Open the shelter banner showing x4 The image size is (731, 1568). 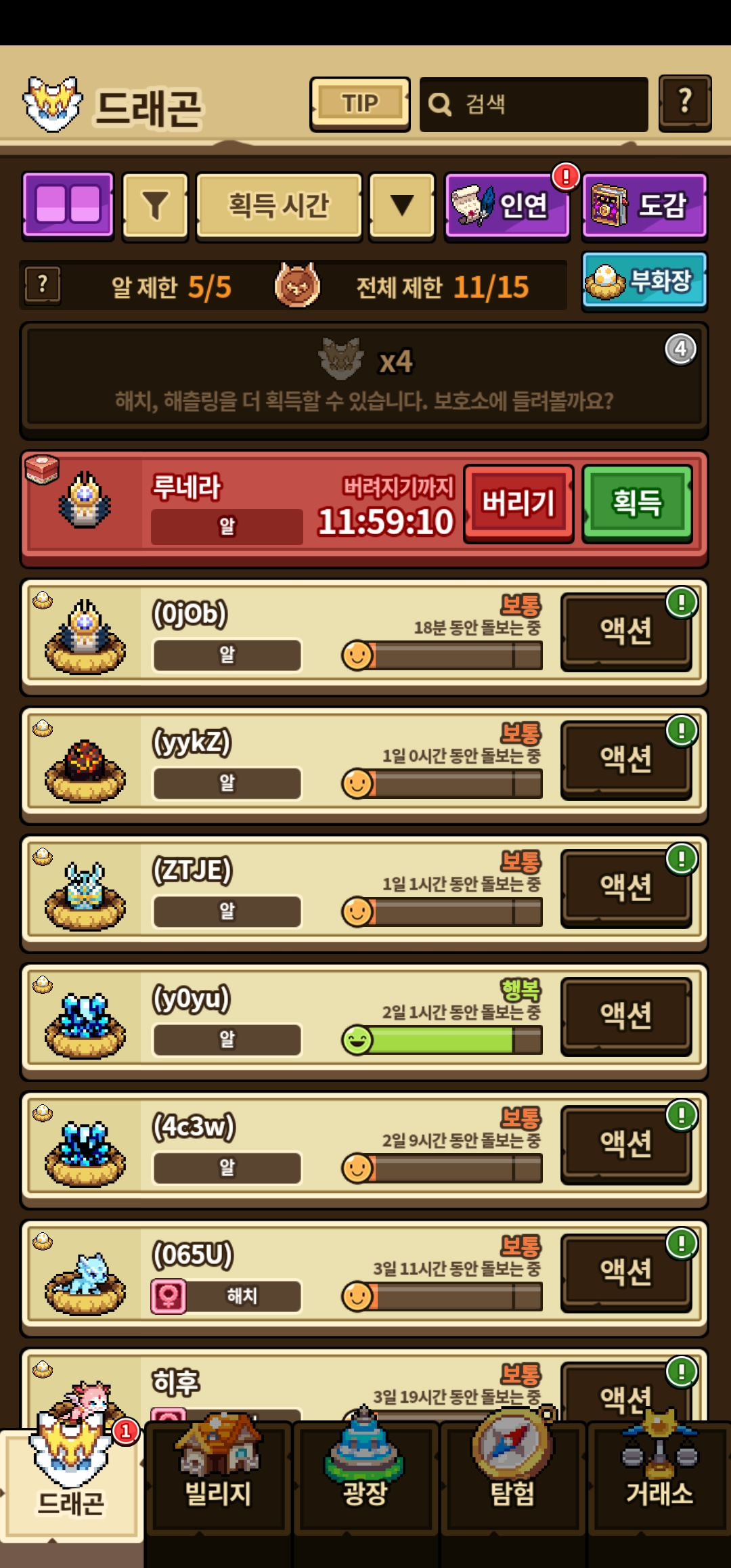point(364,380)
